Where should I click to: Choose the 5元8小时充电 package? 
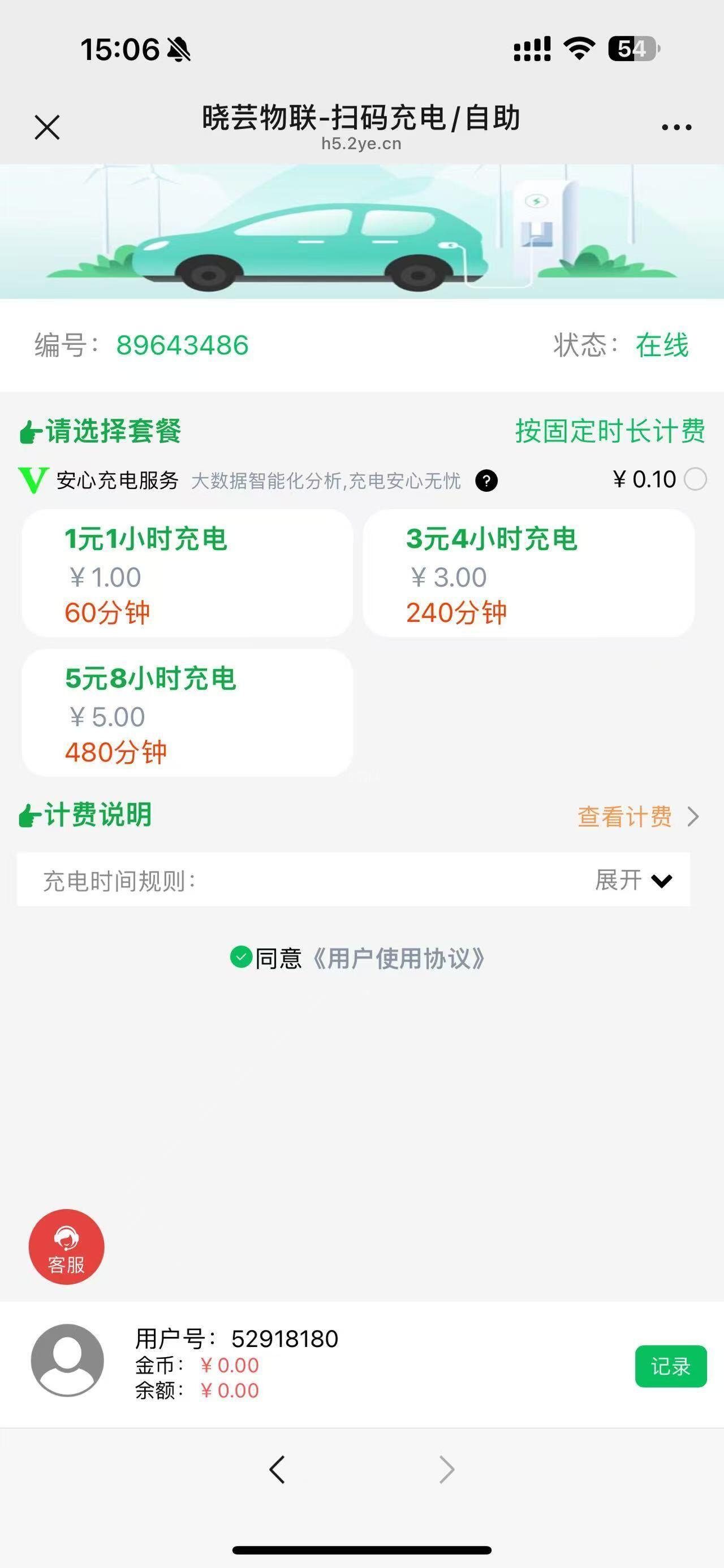(187, 713)
